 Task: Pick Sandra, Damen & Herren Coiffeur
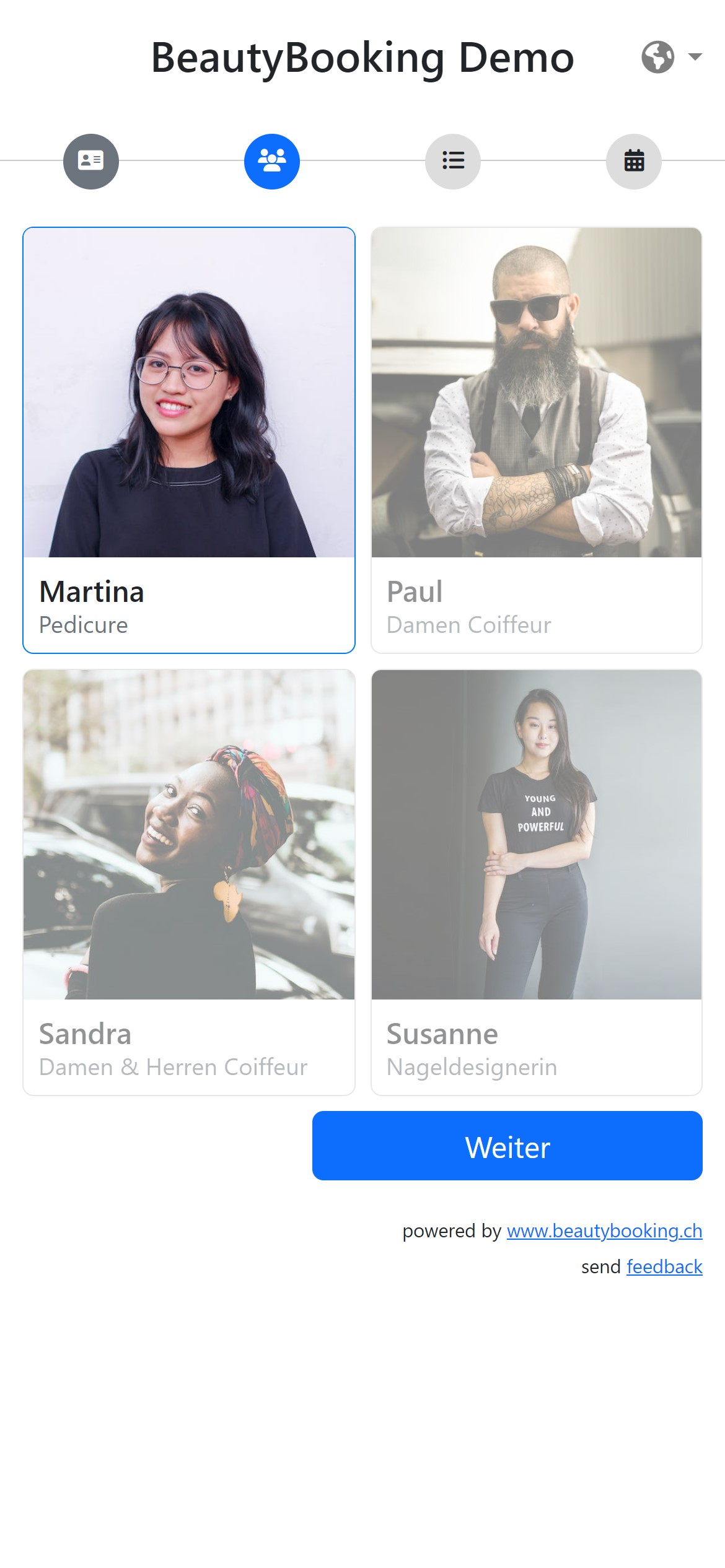click(x=189, y=882)
